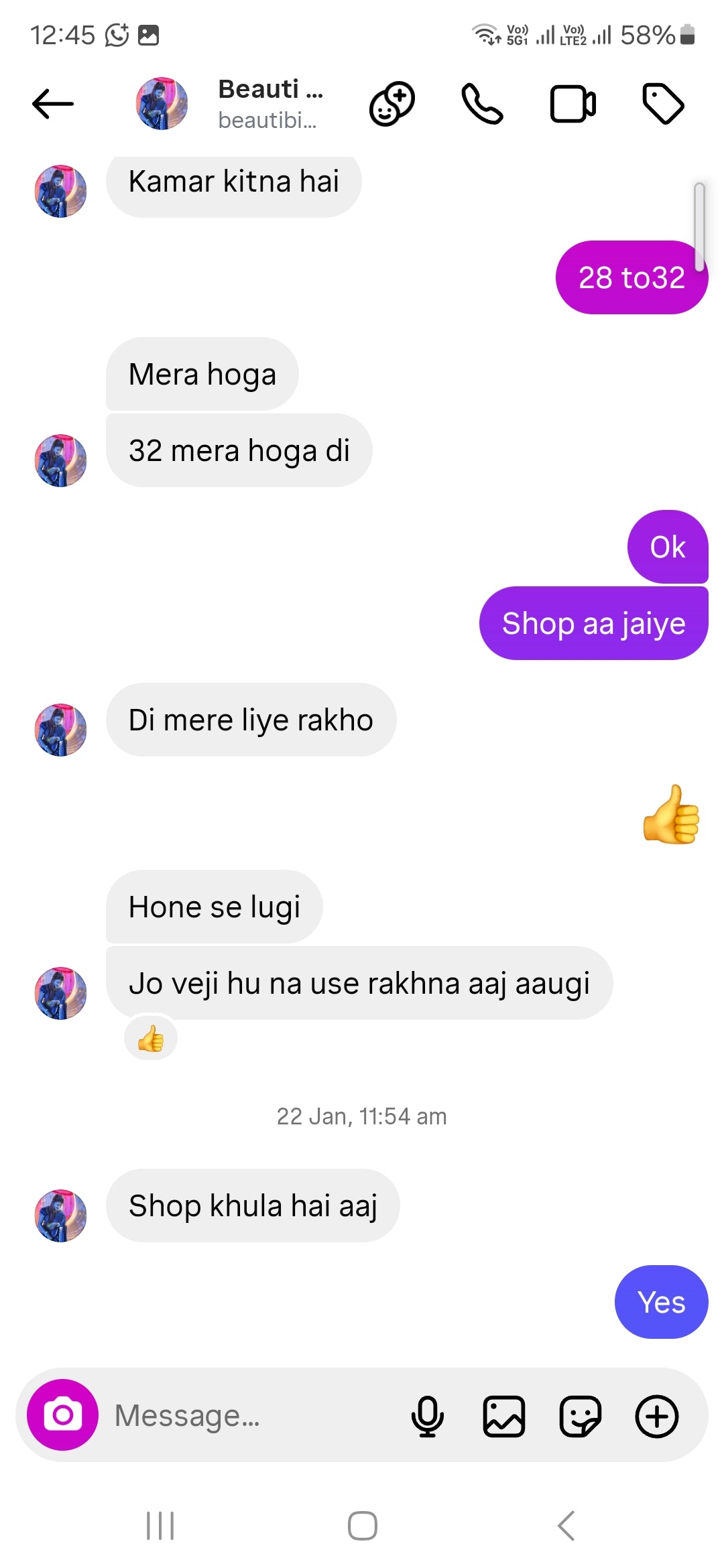Open the camera from message bar
724x1568 pixels.
(62, 1415)
